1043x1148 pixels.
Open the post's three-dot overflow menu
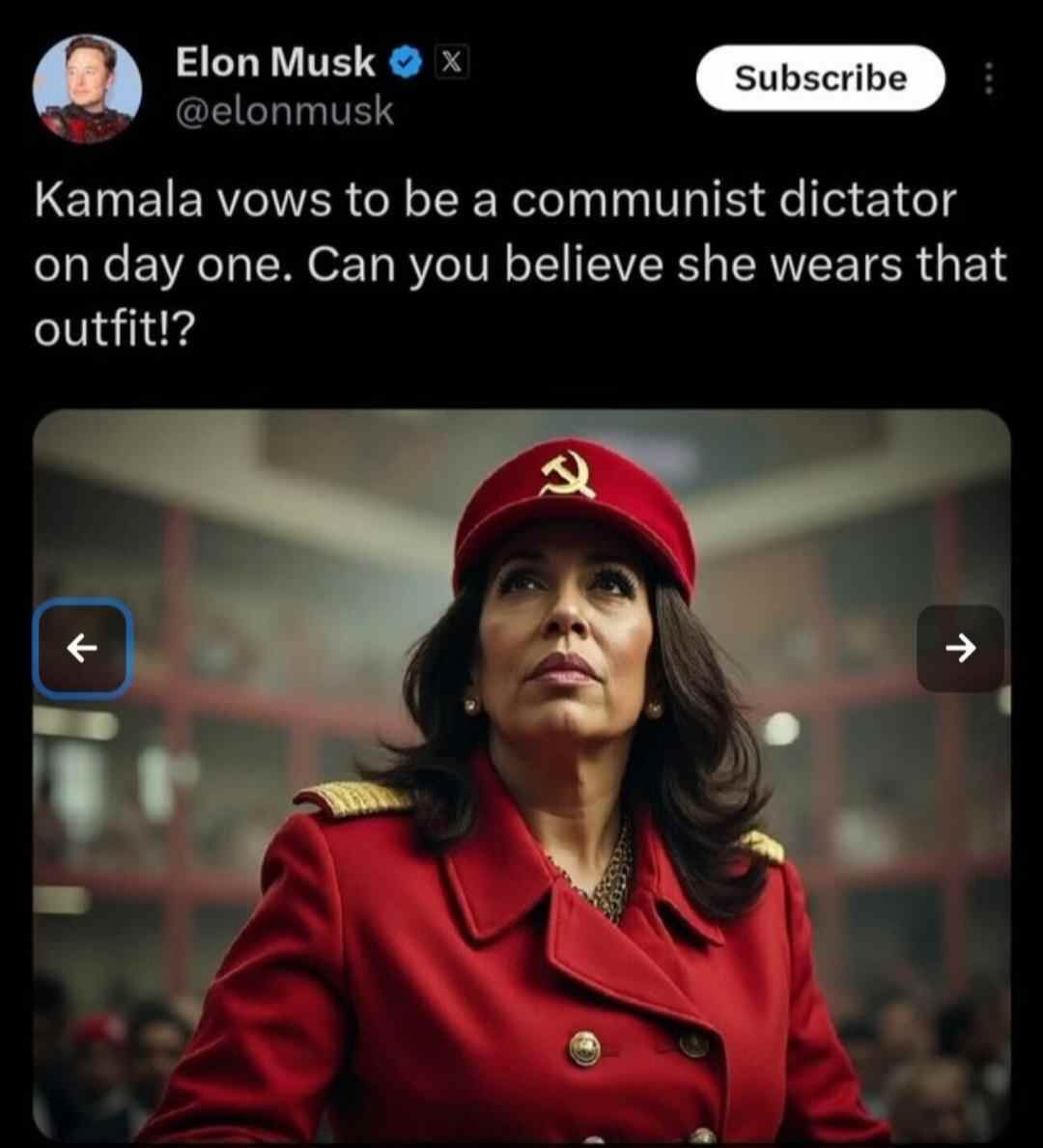click(x=988, y=79)
